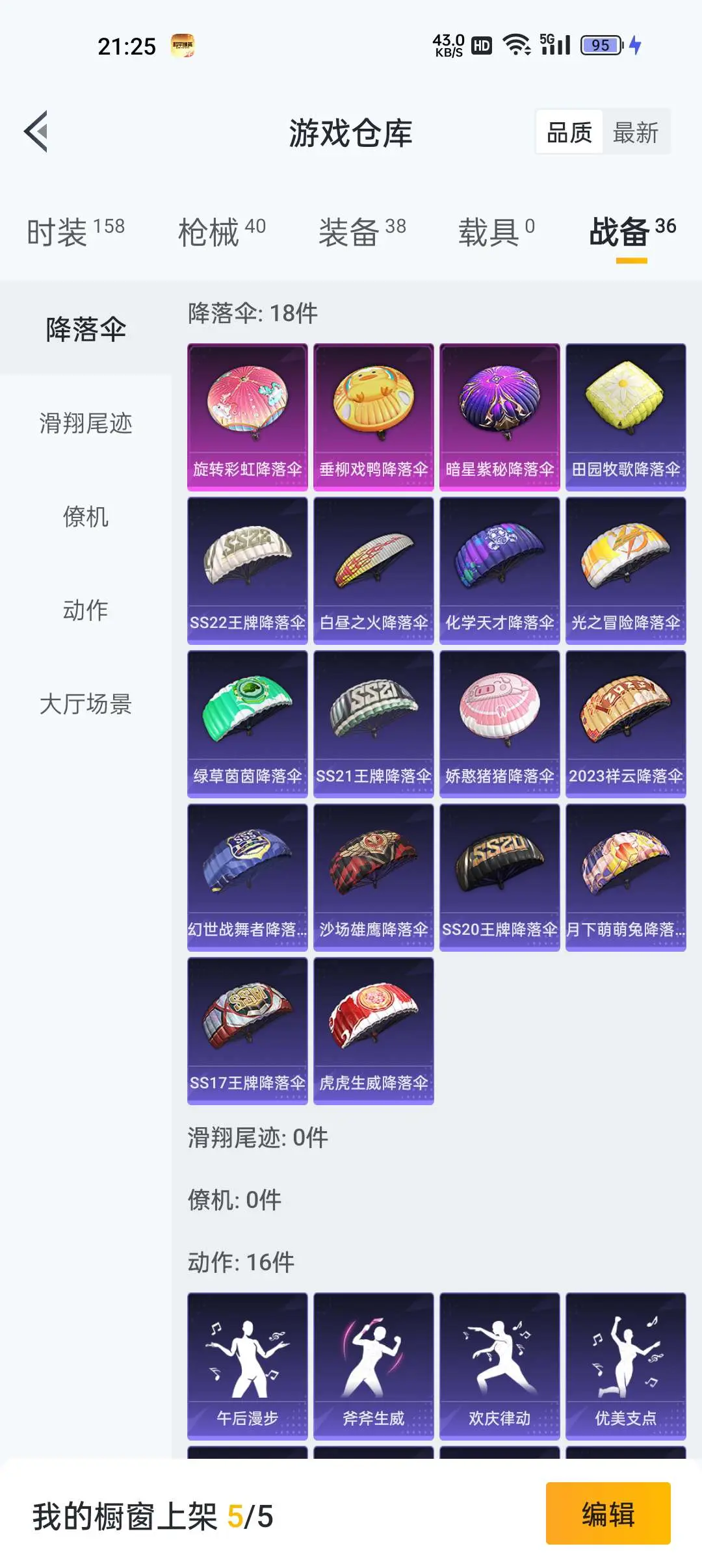Jump to the 动作 side section
The width and height of the screenshot is (702, 1568).
pos(86,610)
